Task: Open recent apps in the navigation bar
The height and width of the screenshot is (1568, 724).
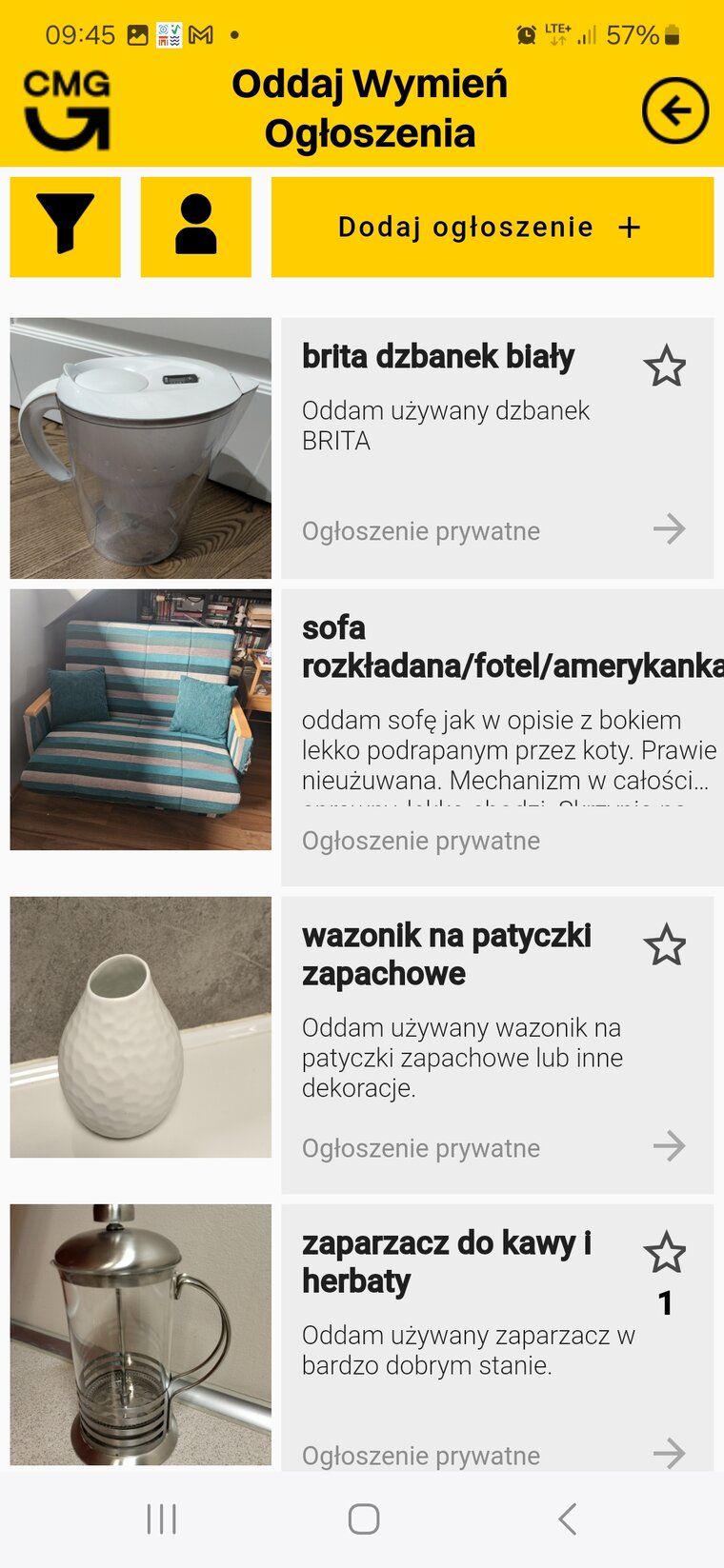Action: [162, 1518]
